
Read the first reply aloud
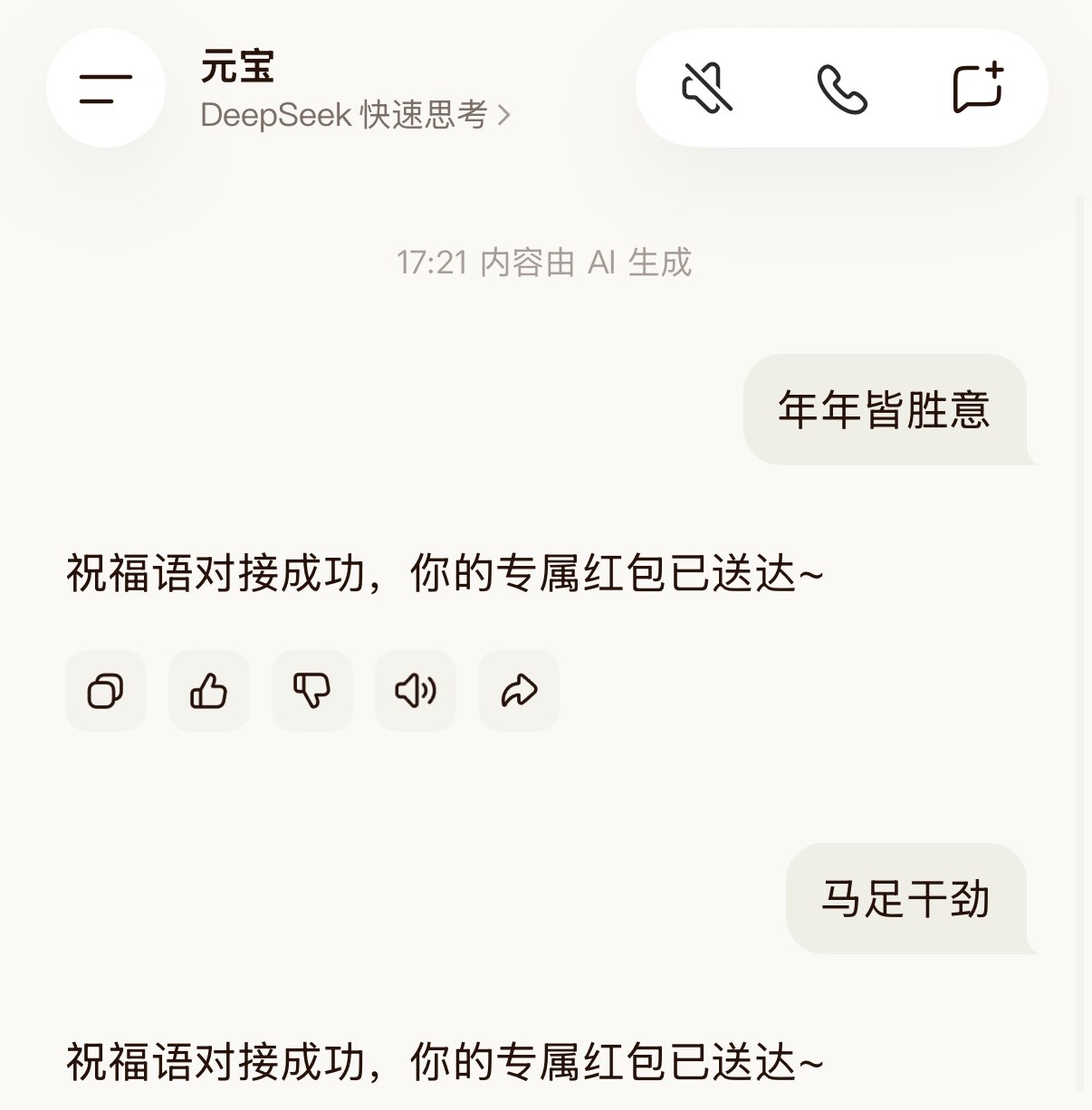[416, 691]
